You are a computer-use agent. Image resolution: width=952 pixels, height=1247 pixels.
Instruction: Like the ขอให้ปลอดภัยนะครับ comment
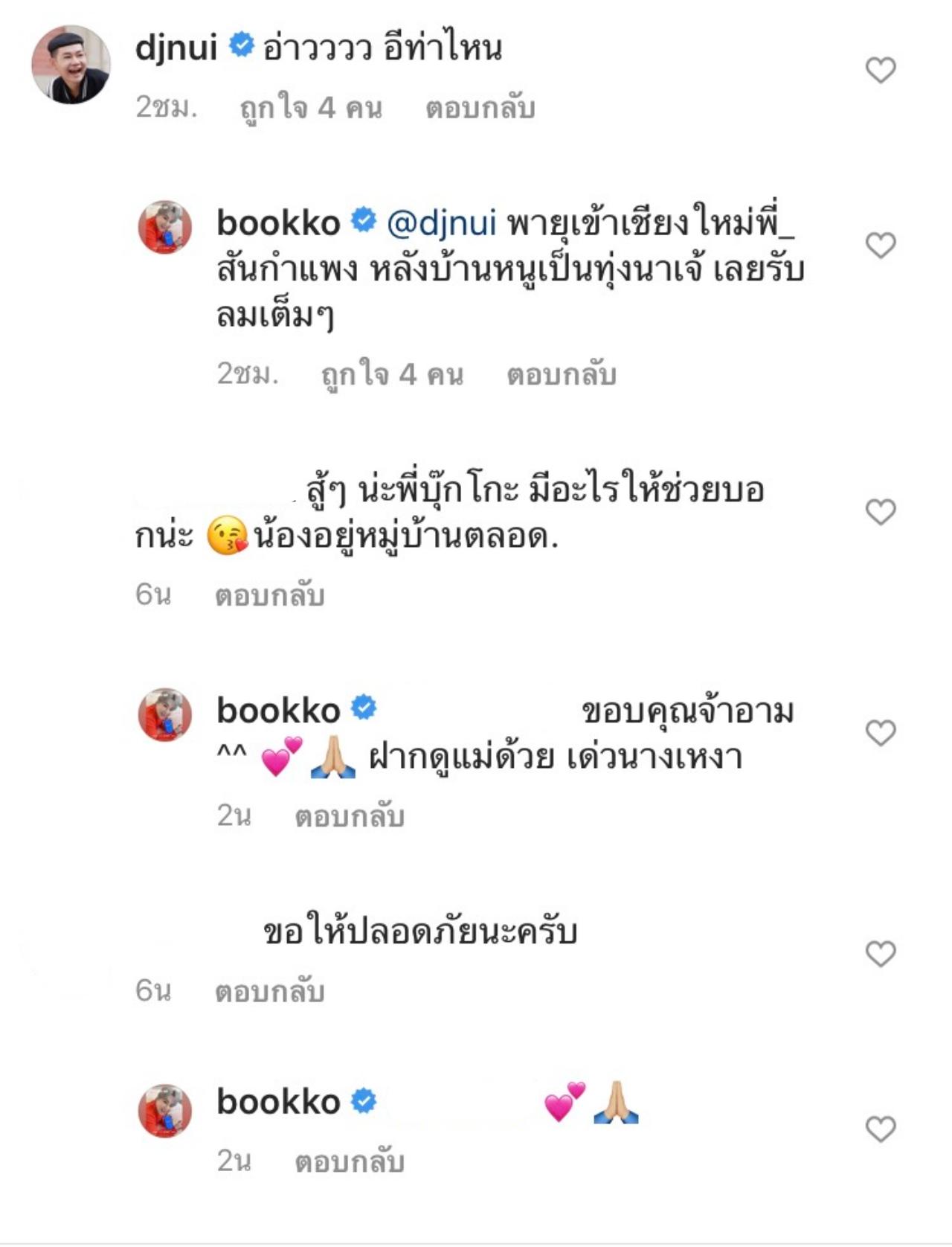point(881,954)
